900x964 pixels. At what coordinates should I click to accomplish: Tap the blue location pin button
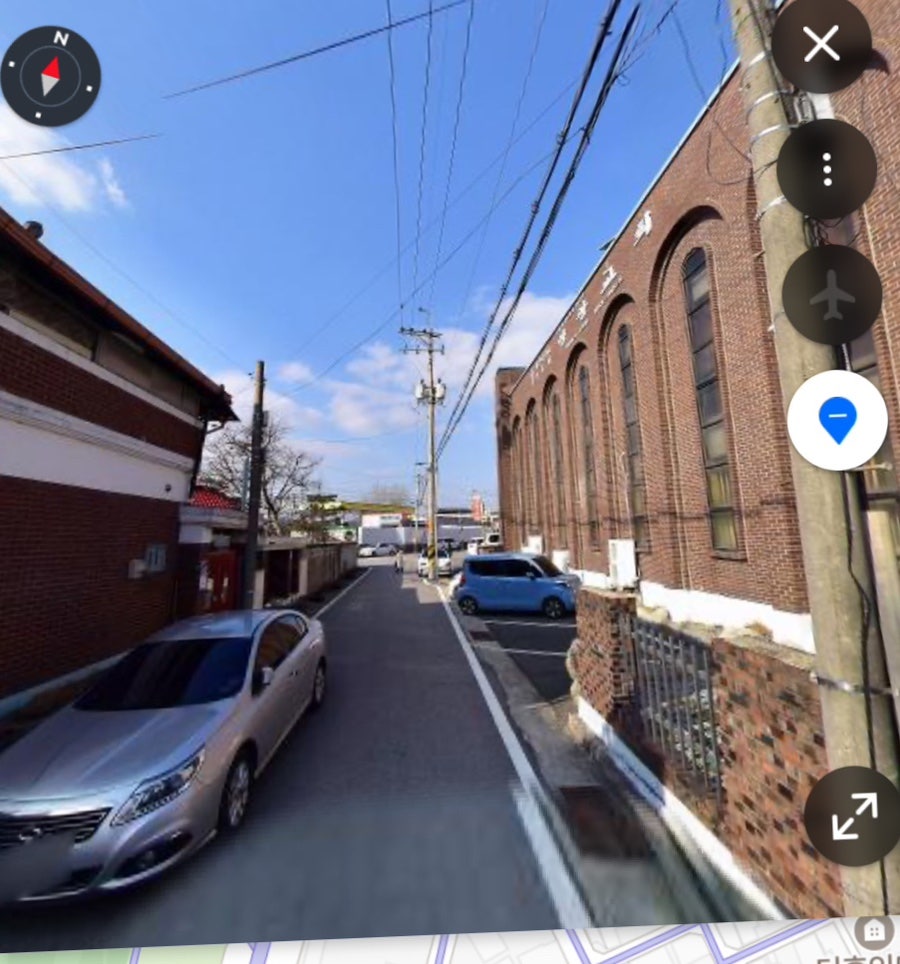pyautogui.click(x=837, y=420)
